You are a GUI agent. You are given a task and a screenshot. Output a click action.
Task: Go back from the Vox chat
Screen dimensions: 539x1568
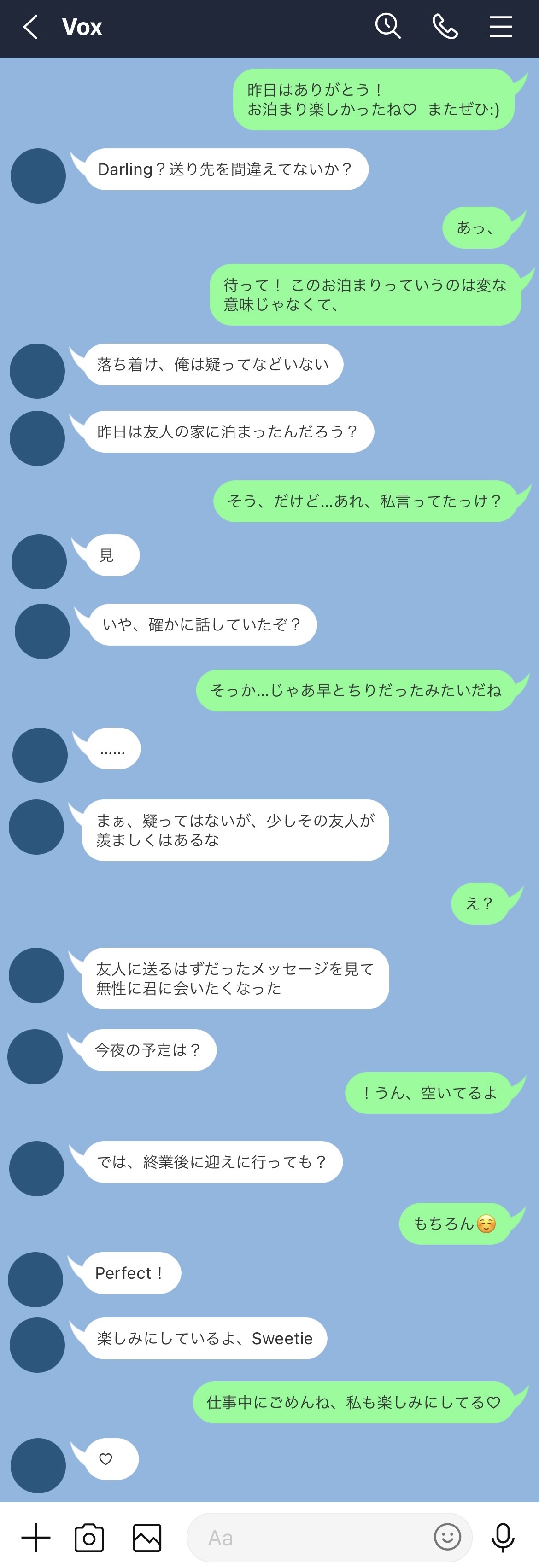pos(30,27)
